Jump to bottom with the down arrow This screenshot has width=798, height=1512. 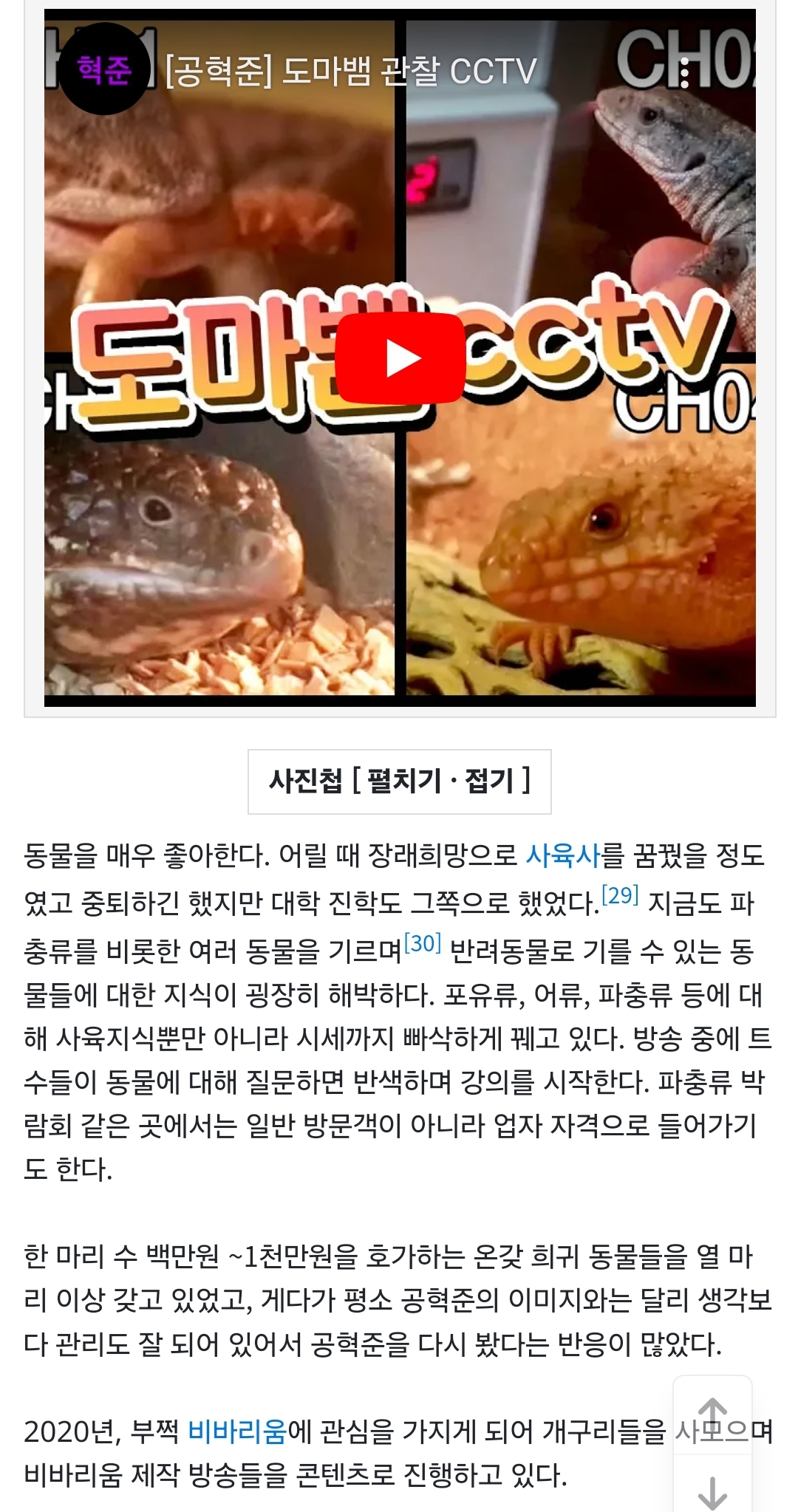(x=712, y=1491)
